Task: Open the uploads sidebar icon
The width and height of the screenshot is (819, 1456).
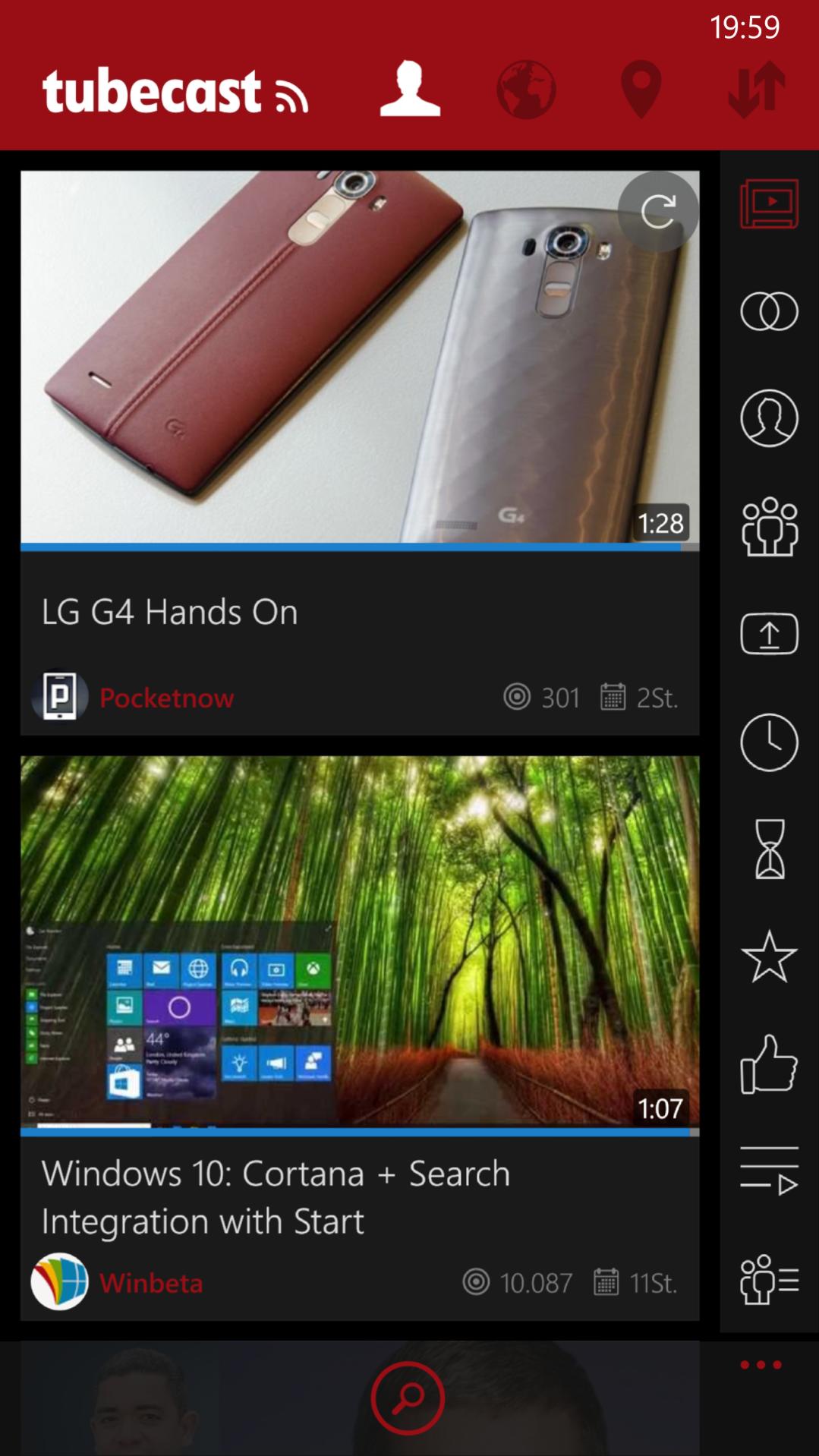Action: [x=769, y=634]
